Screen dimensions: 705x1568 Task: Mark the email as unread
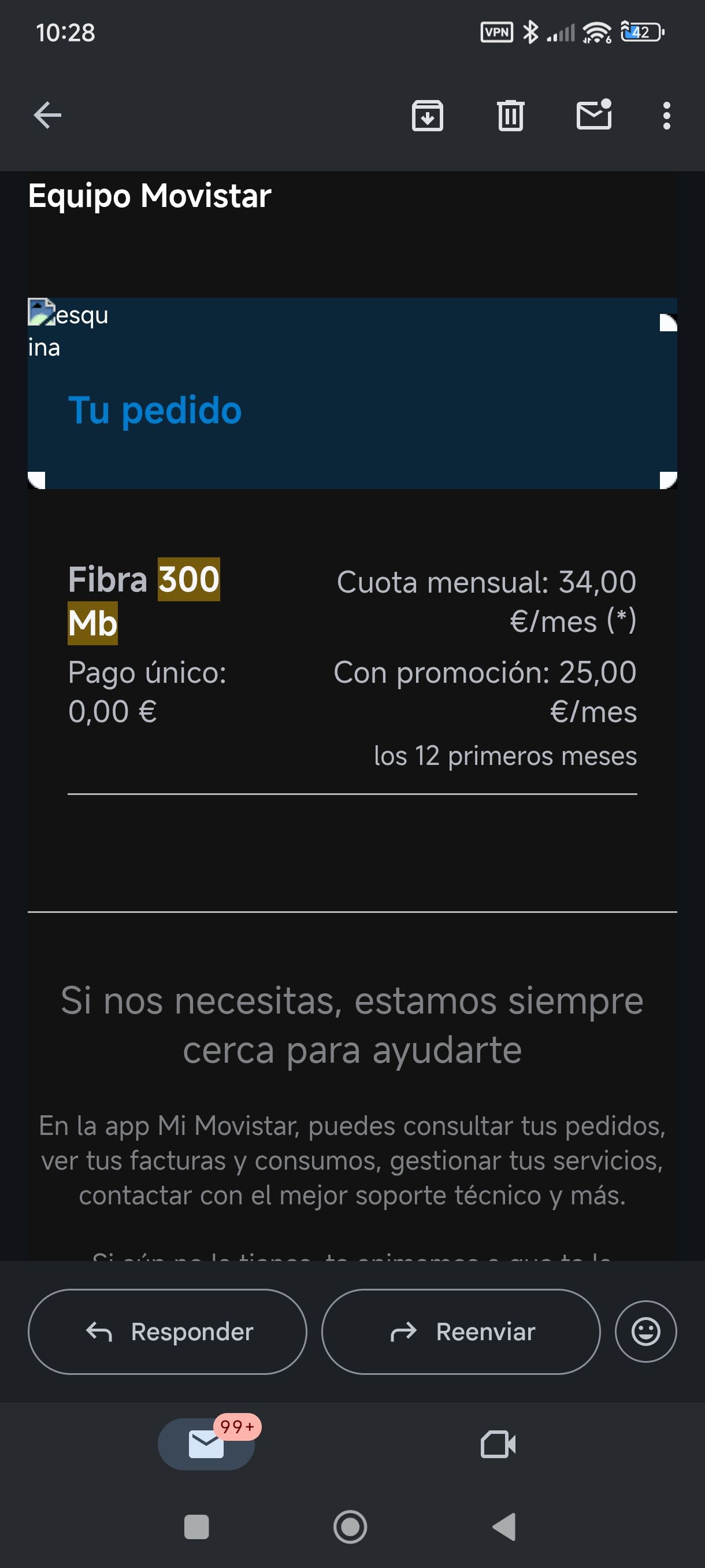(x=594, y=116)
